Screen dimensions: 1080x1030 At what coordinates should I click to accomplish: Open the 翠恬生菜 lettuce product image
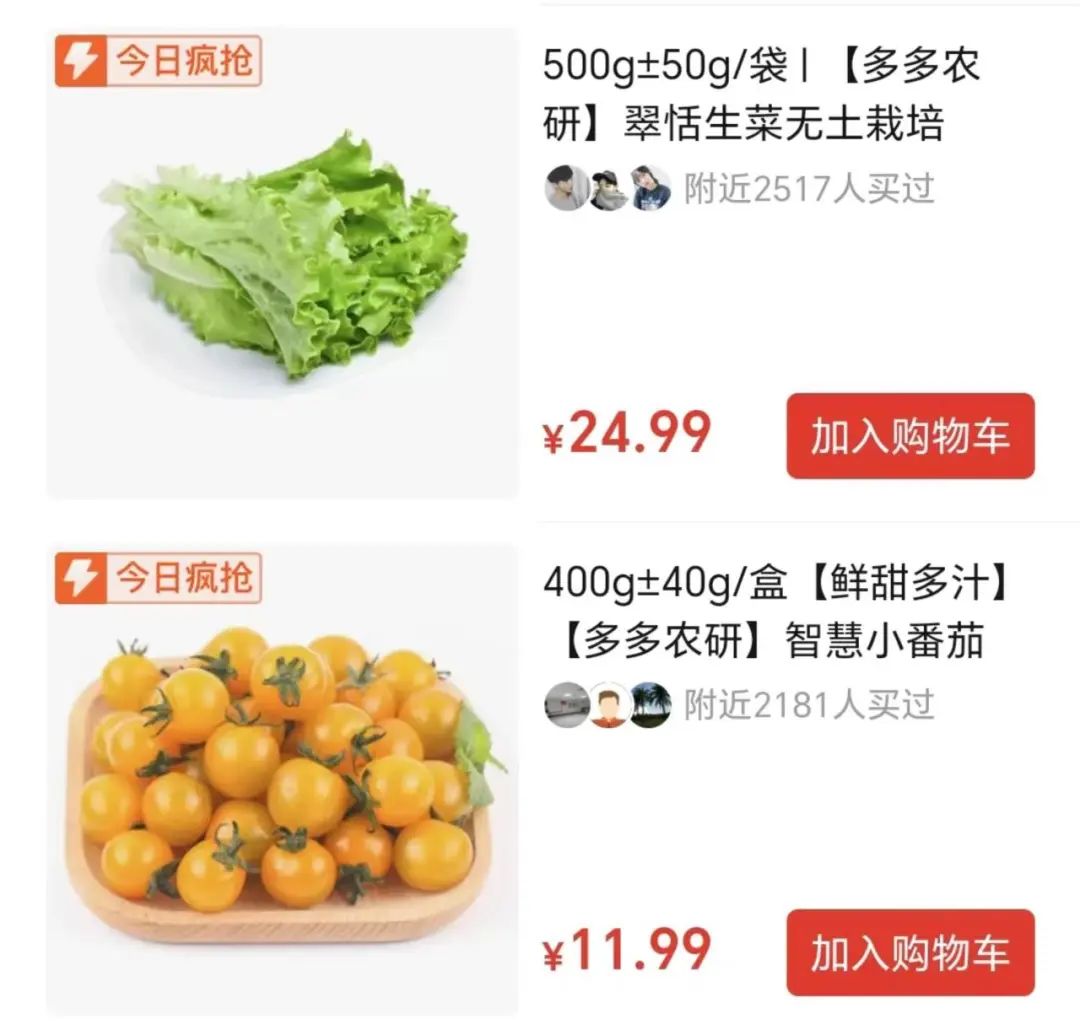click(283, 262)
